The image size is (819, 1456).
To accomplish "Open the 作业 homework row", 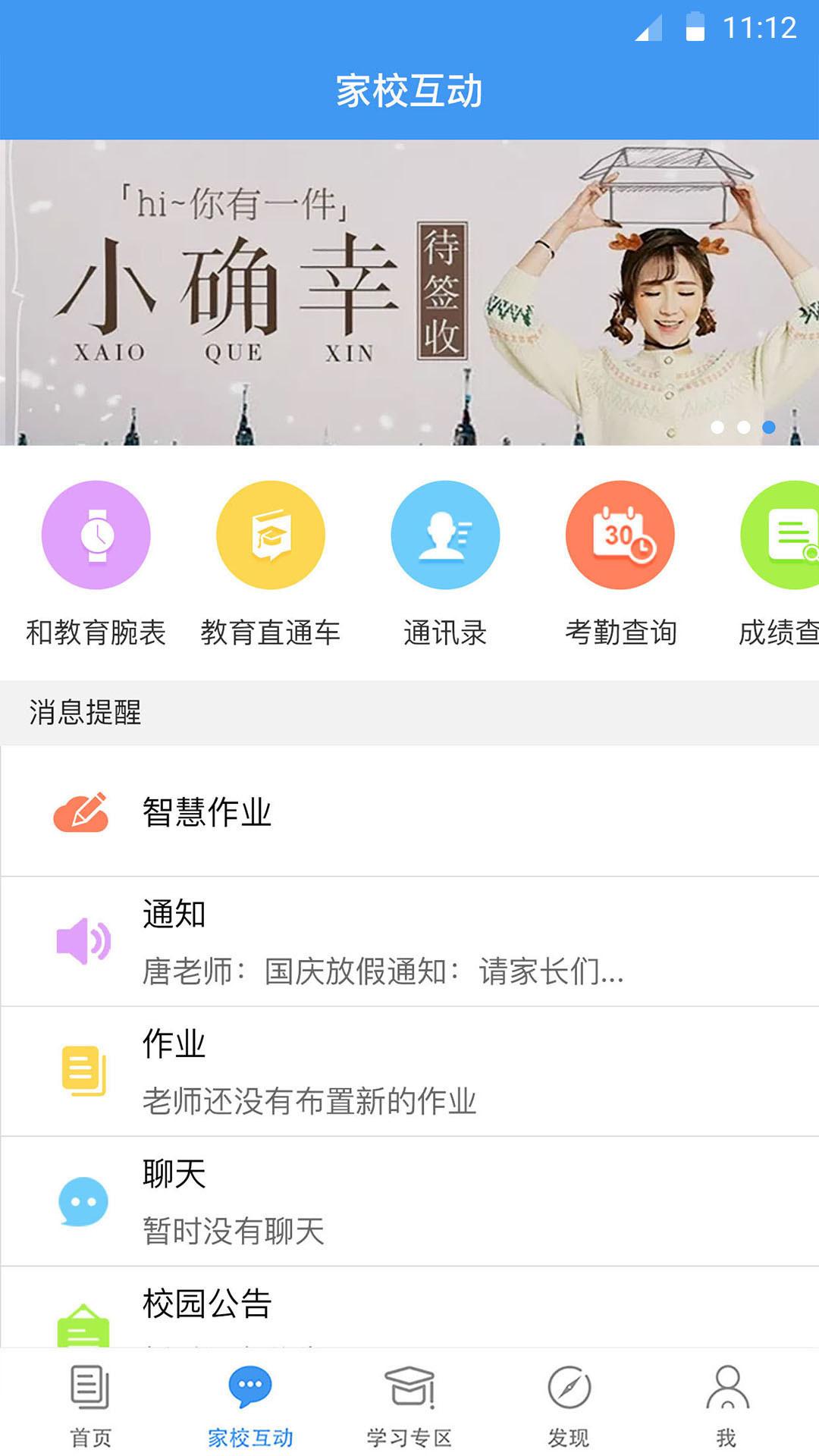I will [x=409, y=1072].
